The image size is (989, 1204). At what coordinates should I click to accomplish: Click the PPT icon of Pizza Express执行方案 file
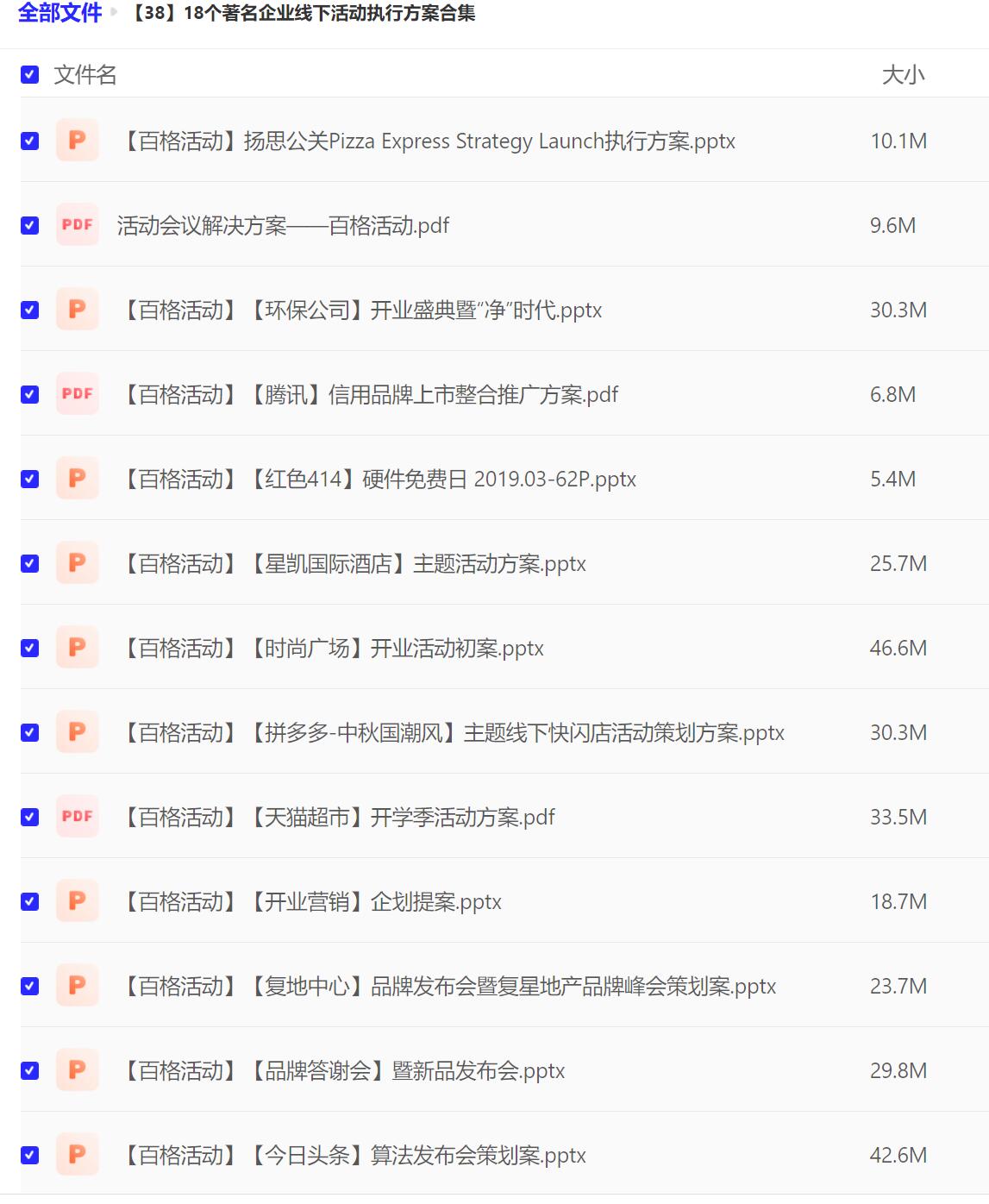(x=77, y=141)
